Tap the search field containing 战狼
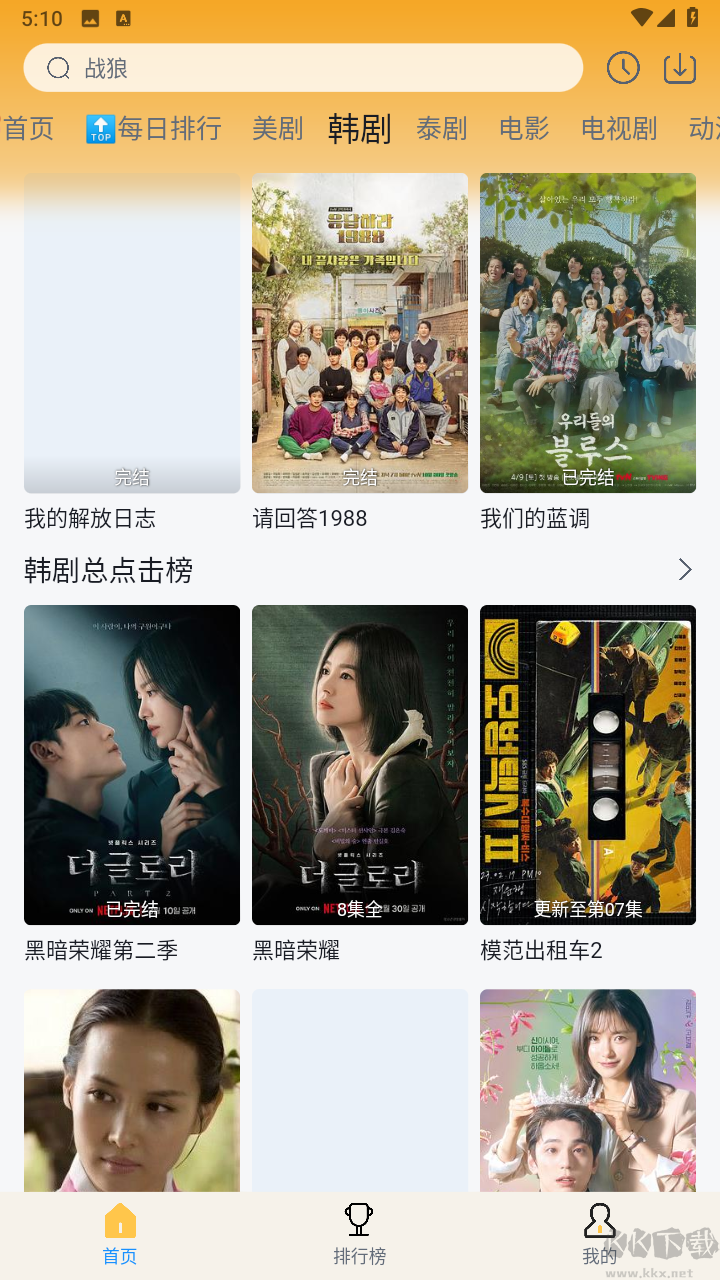This screenshot has width=720, height=1280. tap(300, 68)
